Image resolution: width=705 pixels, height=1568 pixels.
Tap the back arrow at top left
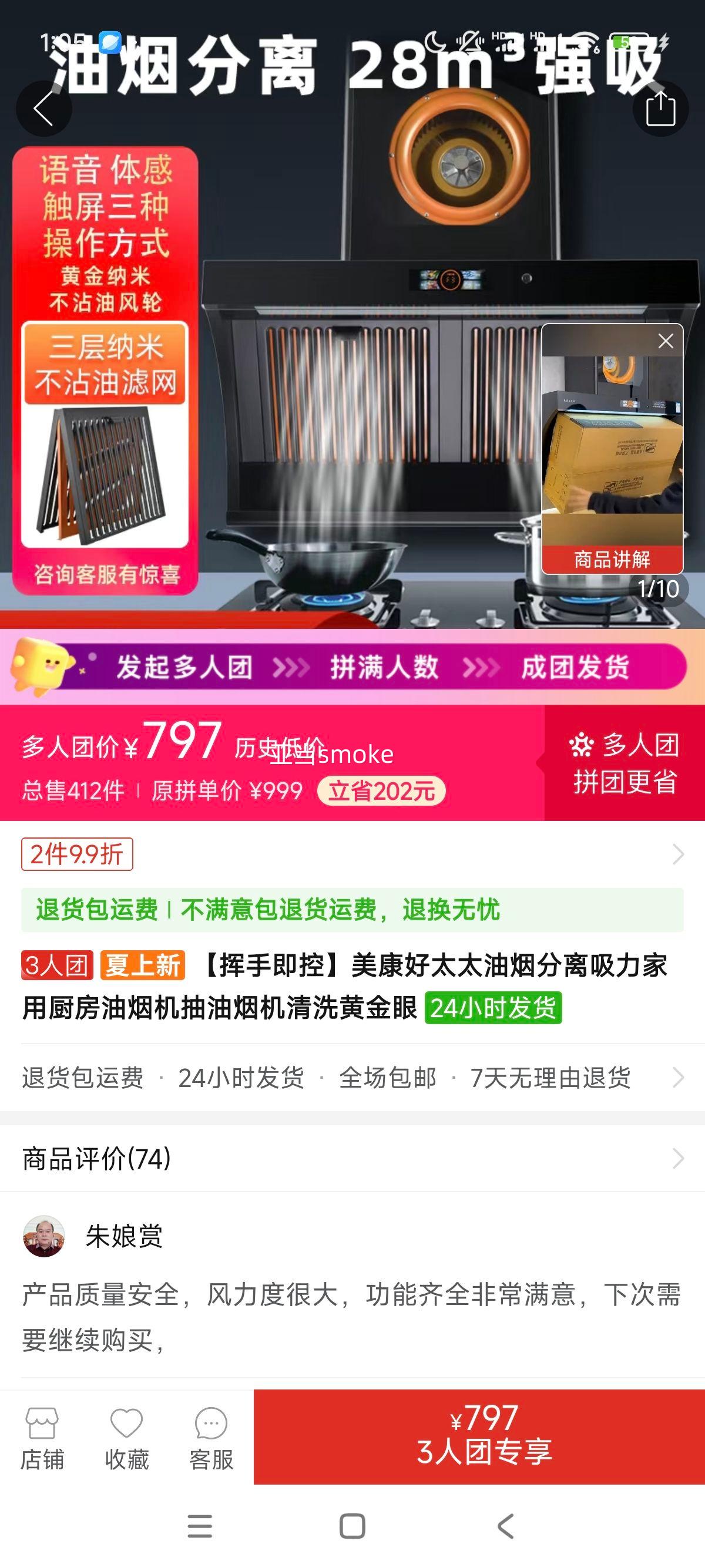coord(43,108)
